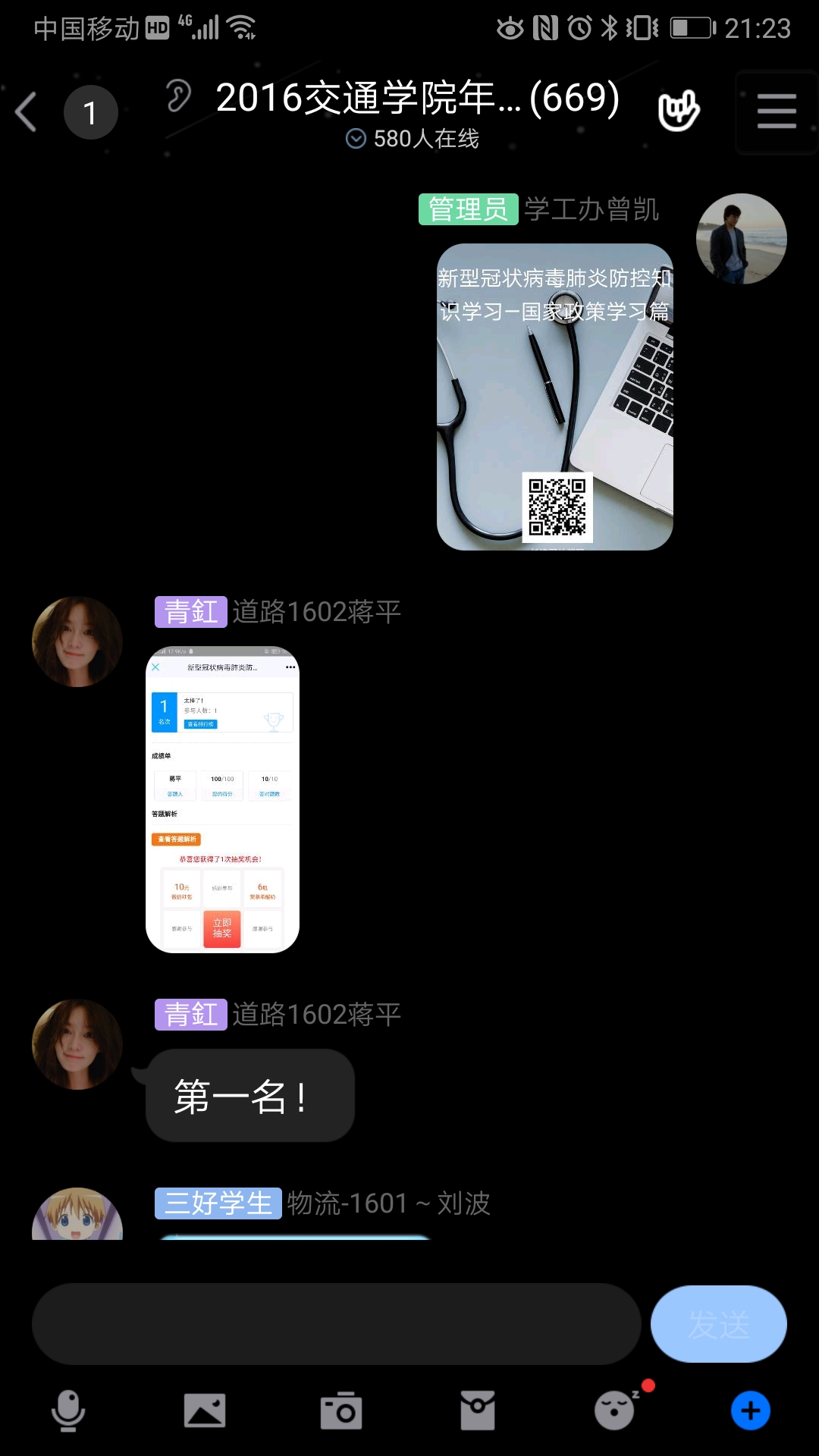Image resolution: width=819 pixels, height=1456 pixels.
Task: Start voice input with microphone icon
Action: pyautogui.click(x=68, y=1410)
